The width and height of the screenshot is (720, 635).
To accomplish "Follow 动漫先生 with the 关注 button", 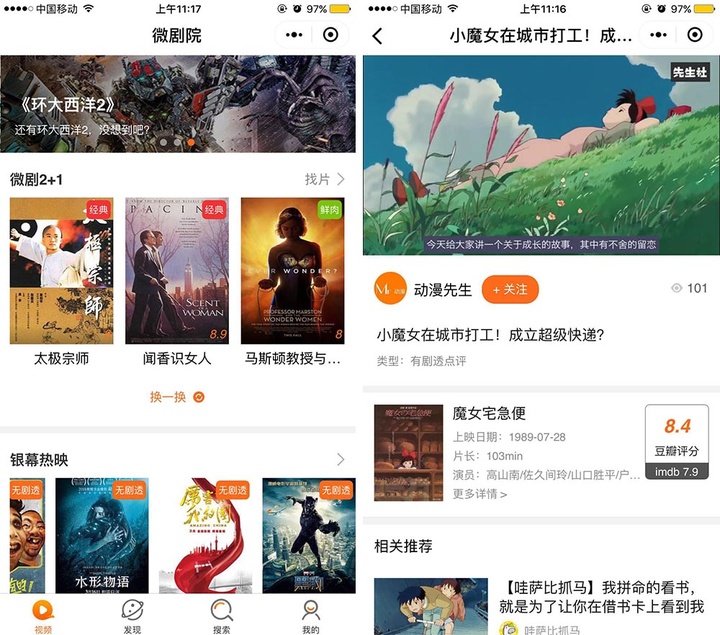I will click(510, 289).
